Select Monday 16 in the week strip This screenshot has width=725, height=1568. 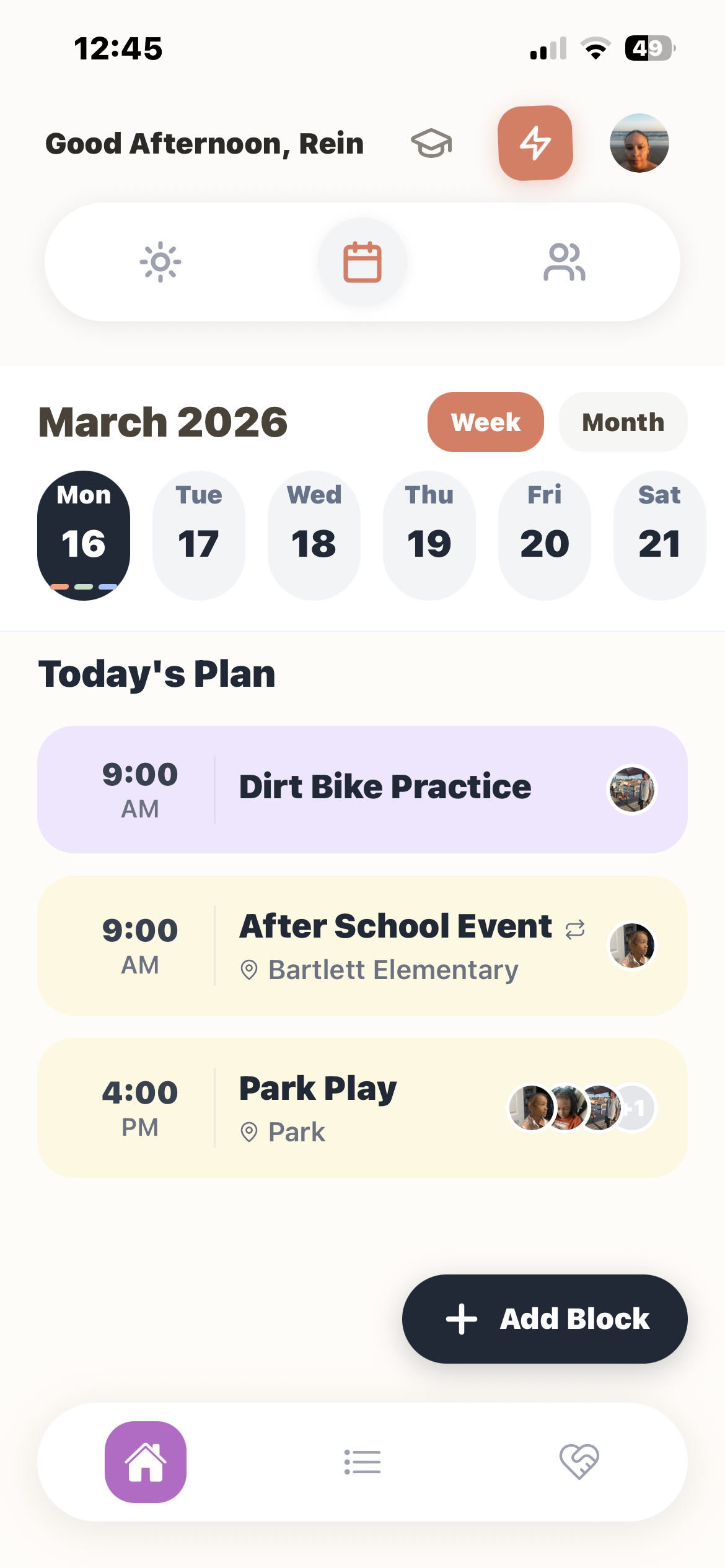point(84,535)
